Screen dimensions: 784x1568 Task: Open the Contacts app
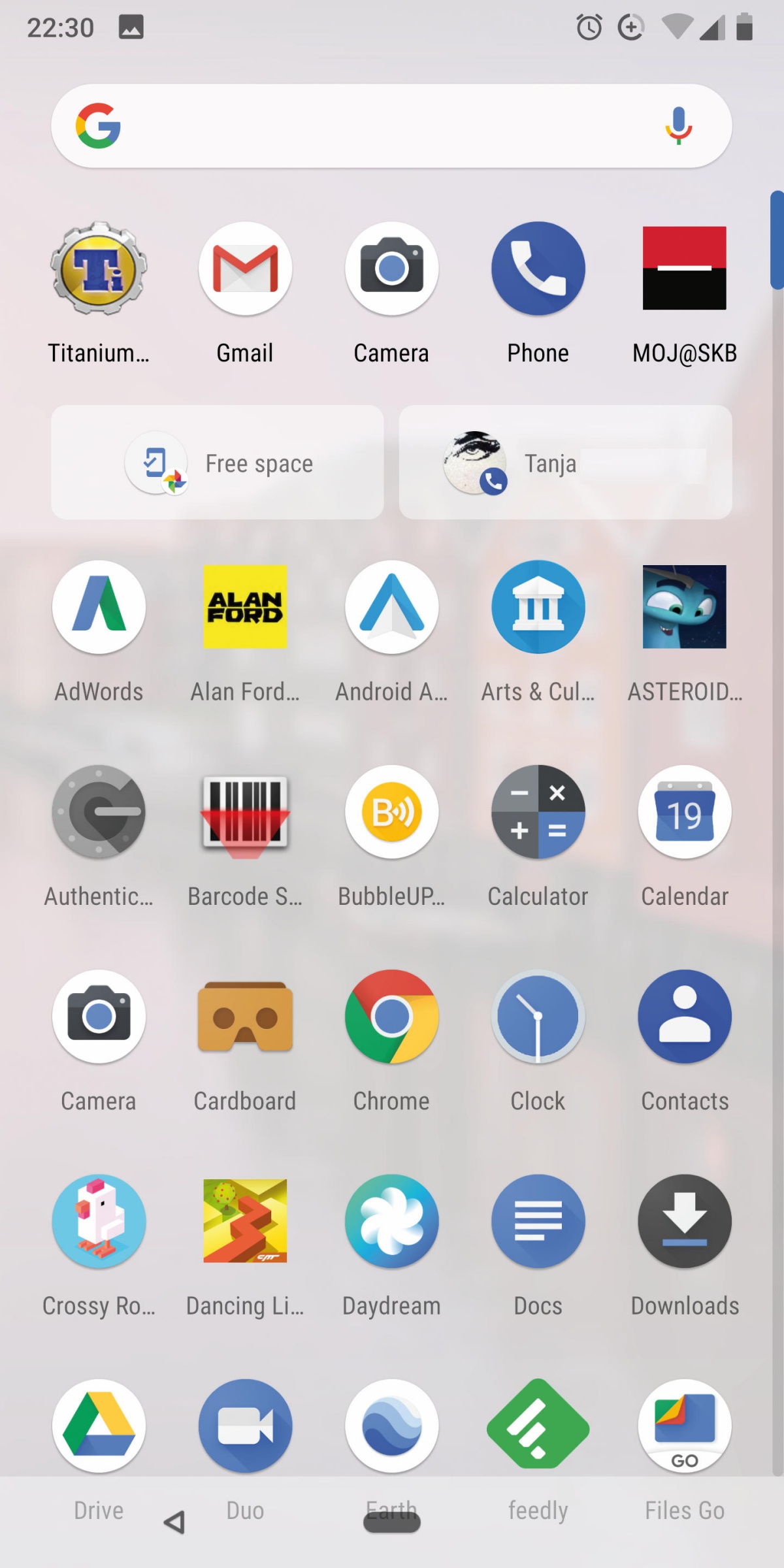pos(684,1017)
